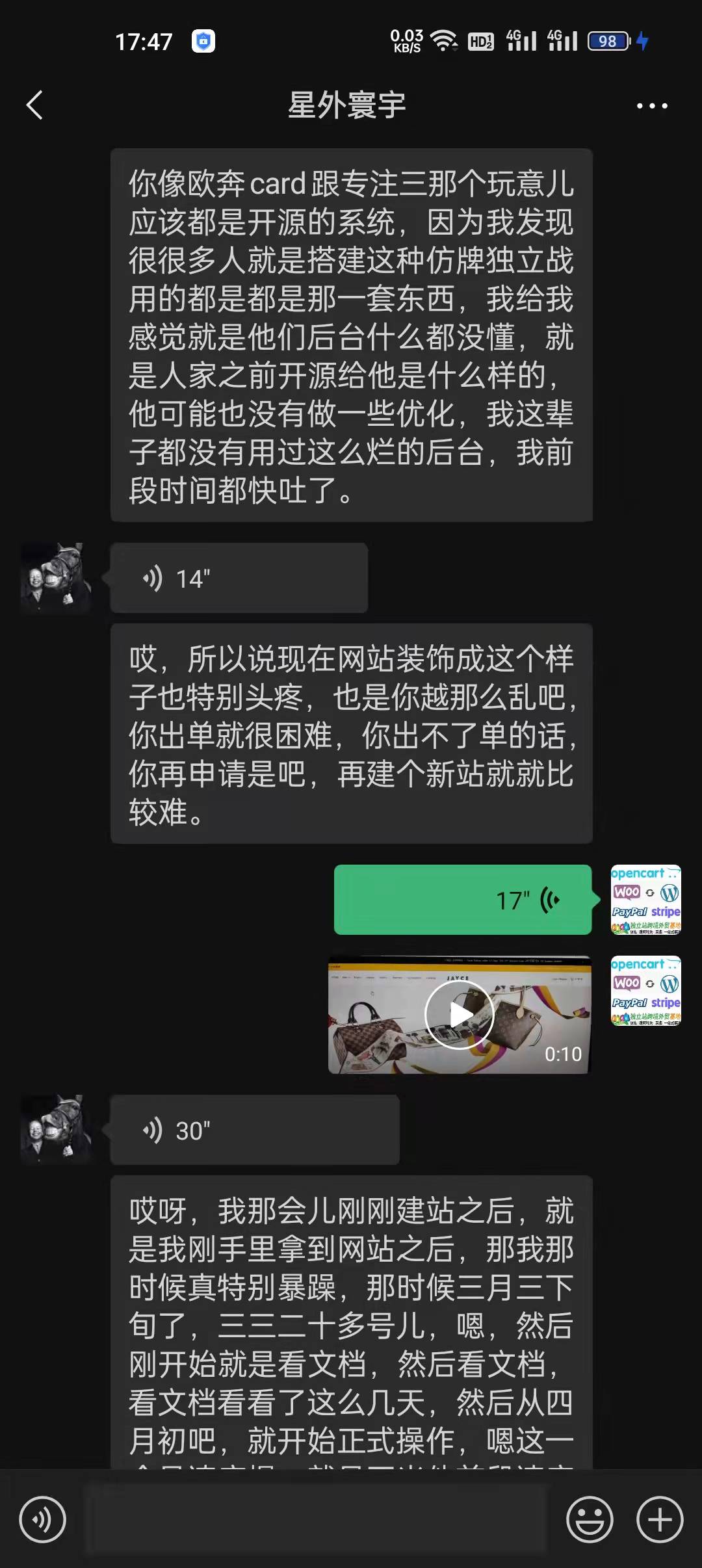This screenshot has width=702, height=1568.
Task: Play the sent 17-second voice message
Action: [462, 900]
